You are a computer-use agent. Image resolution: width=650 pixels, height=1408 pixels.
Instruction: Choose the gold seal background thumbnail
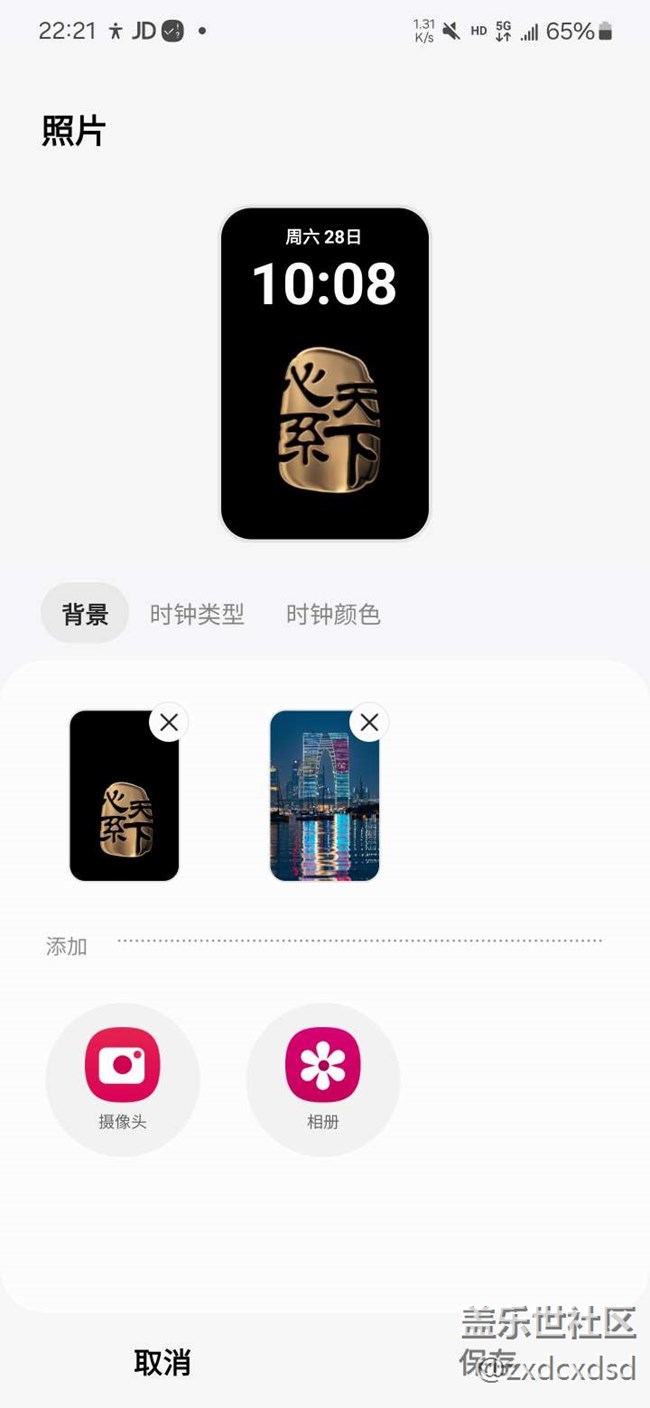pyautogui.click(x=124, y=796)
